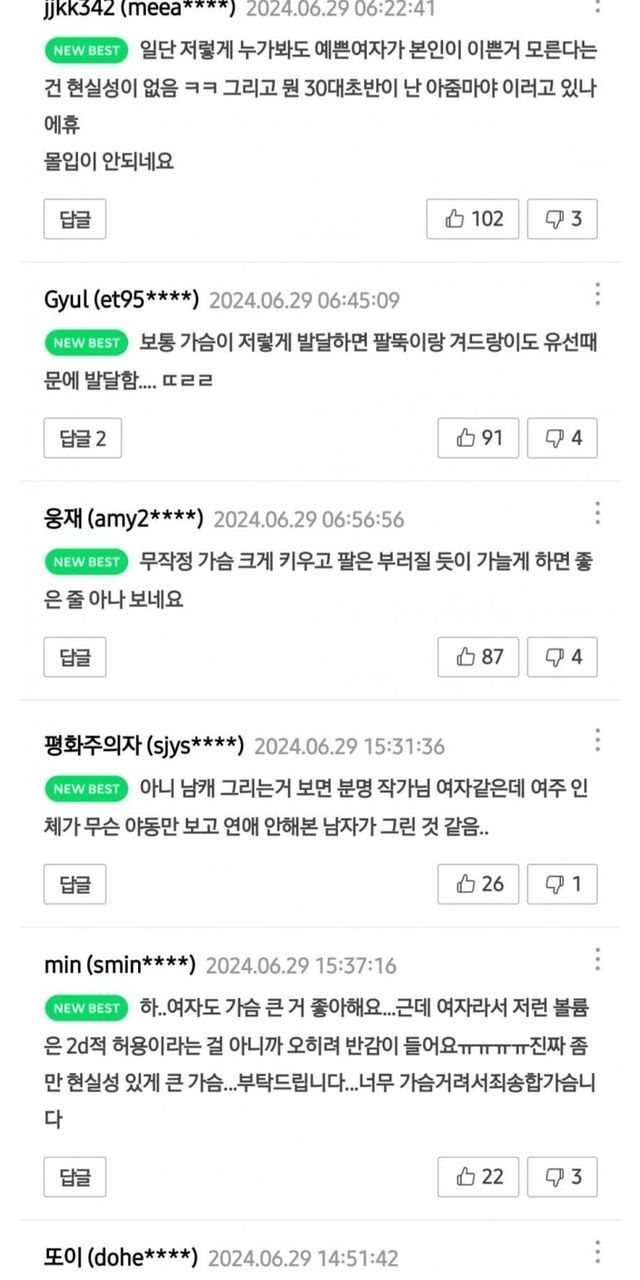Like 웅재's comment with 87 likes
640x1280 pixels.
478,657
